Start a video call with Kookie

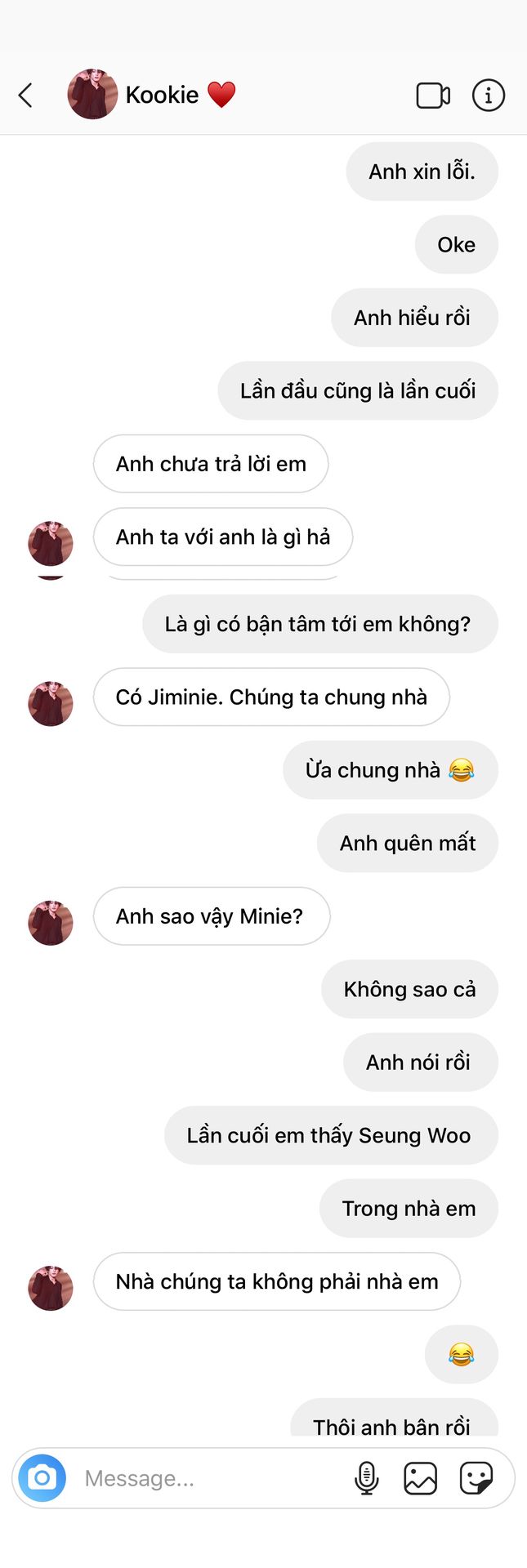pos(433,96)
